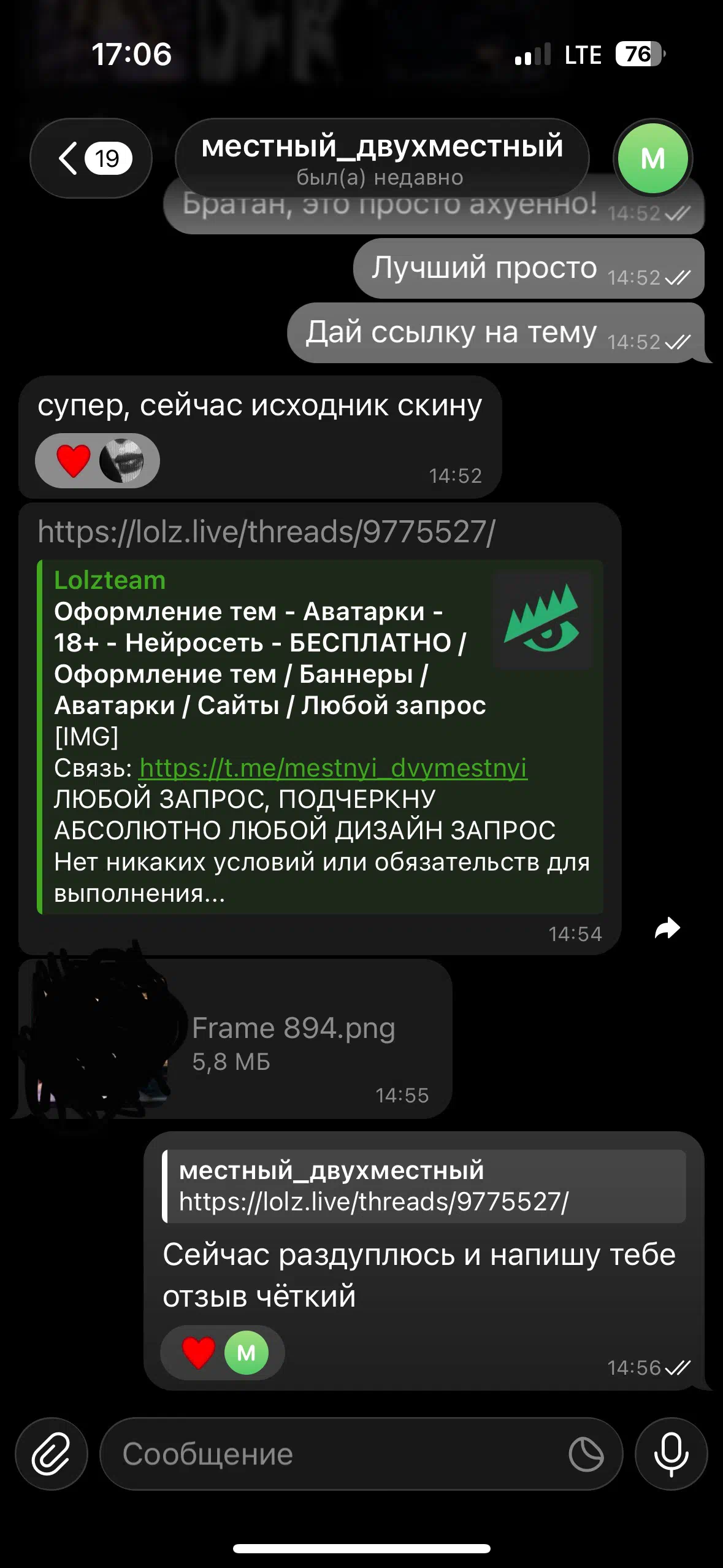Attach a file with the paperclip
This screenshot has width=723, height=1568.
point(52,1454)
